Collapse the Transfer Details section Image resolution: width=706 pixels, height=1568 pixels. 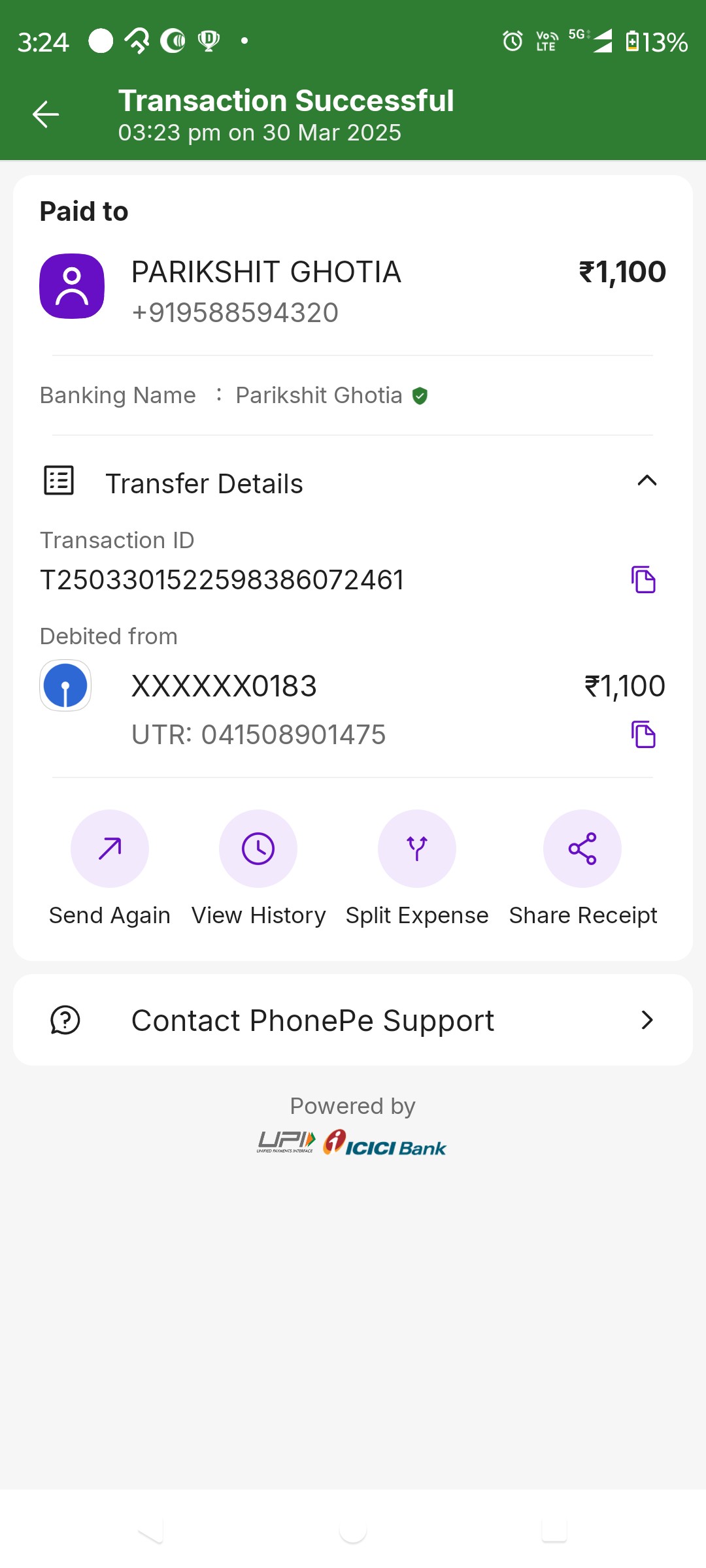point(647,482)
